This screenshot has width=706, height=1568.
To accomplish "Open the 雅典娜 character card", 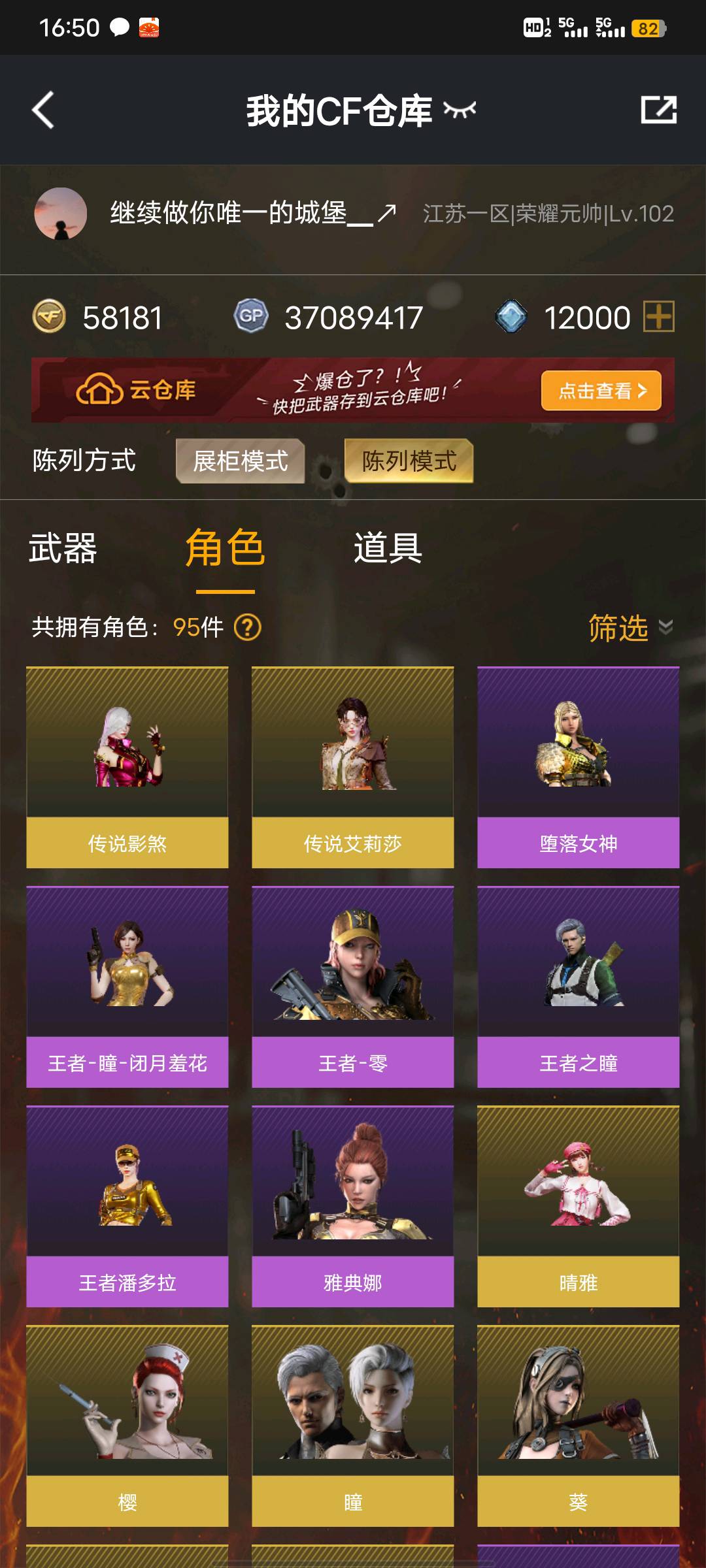I will 353,1206.
